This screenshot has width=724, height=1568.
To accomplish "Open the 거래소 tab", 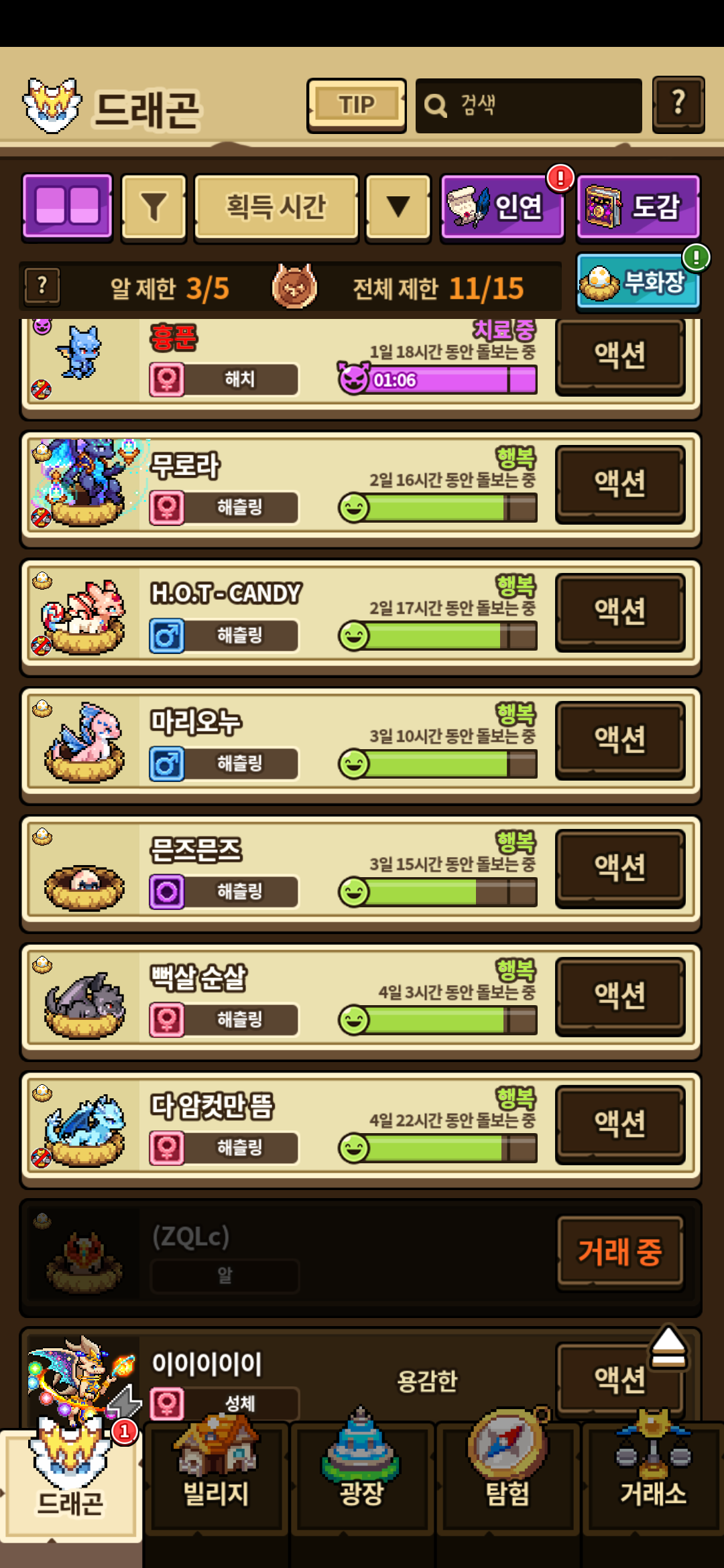I will pyautogui.click(x=653, y=1478).
